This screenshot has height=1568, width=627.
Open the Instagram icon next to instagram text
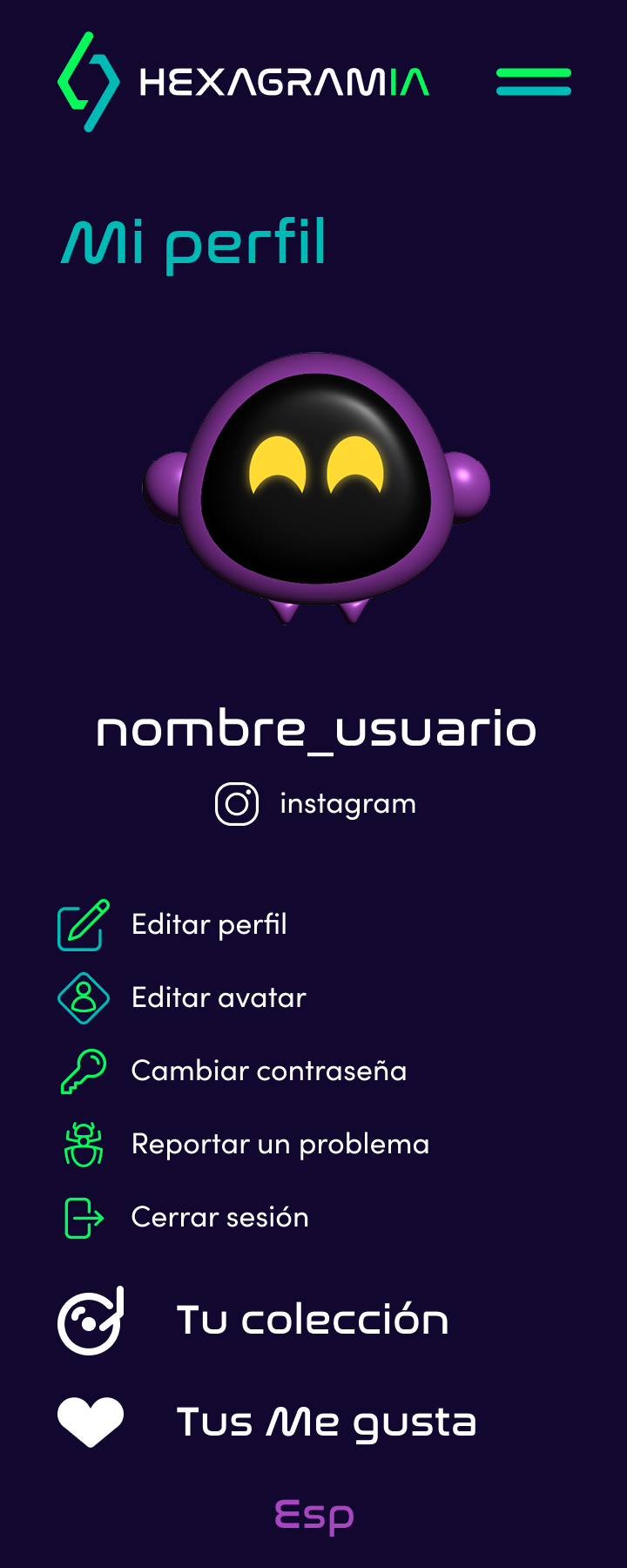(x=235, y=802)
